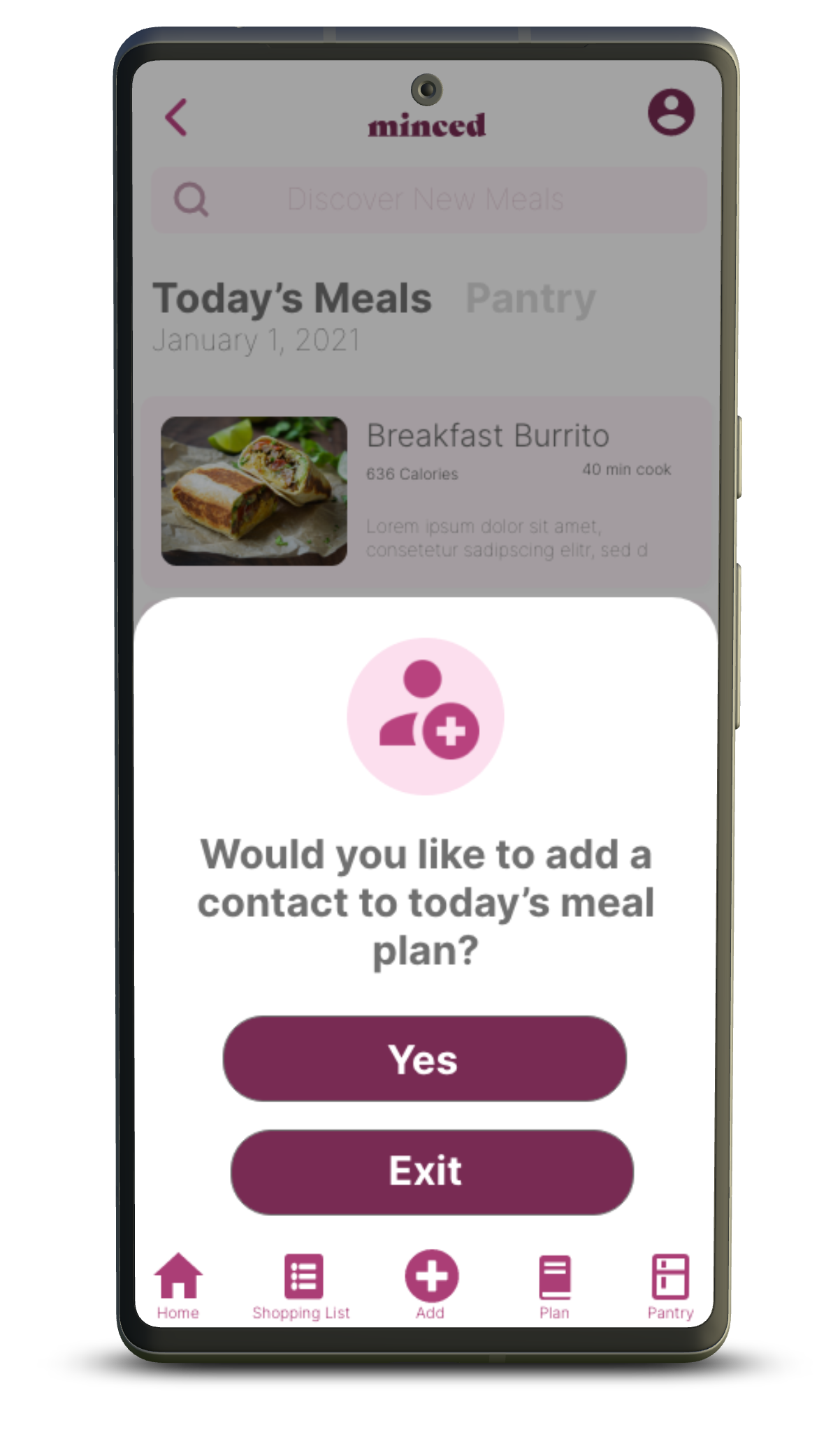Go to the Home tab

click(178, 1286)
